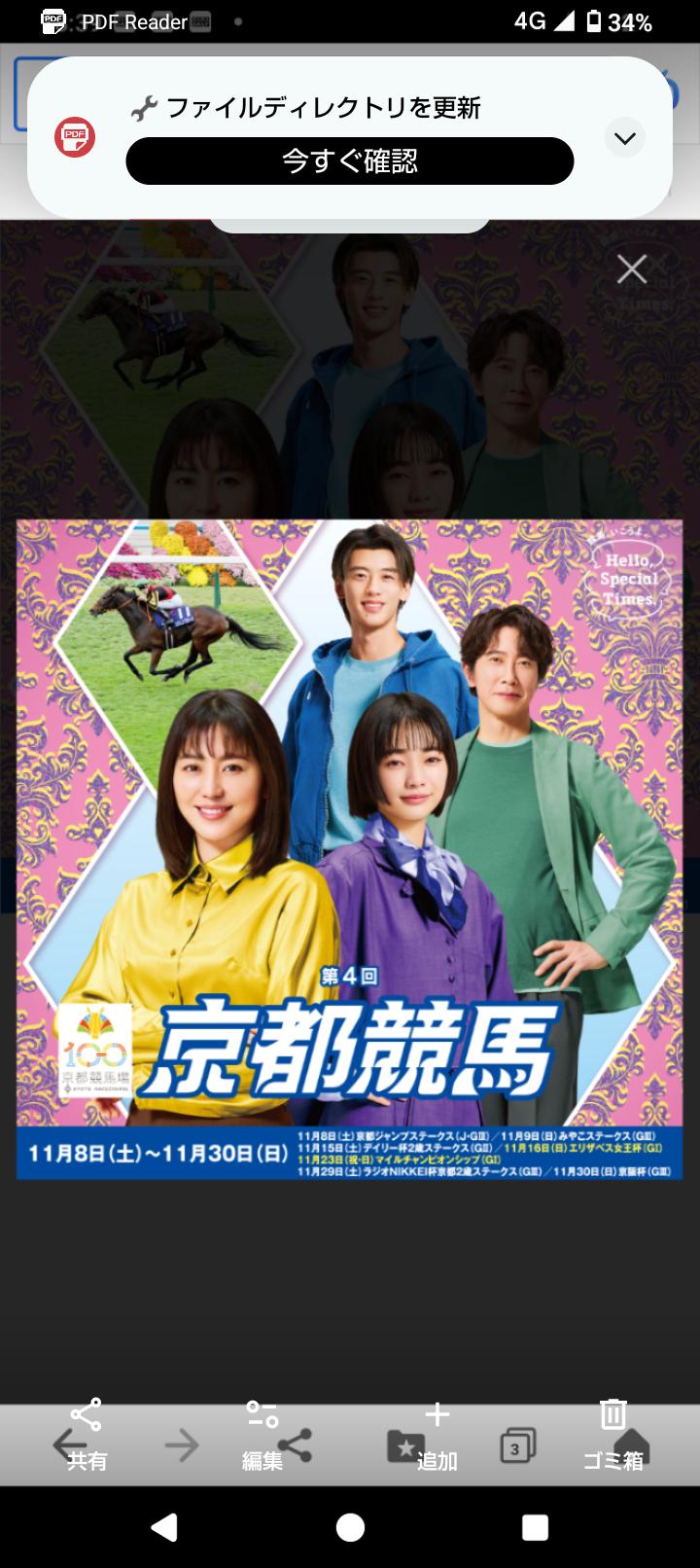Close the image preview with the X
The height and width of the screenshot is (1568, 700).
632,269
